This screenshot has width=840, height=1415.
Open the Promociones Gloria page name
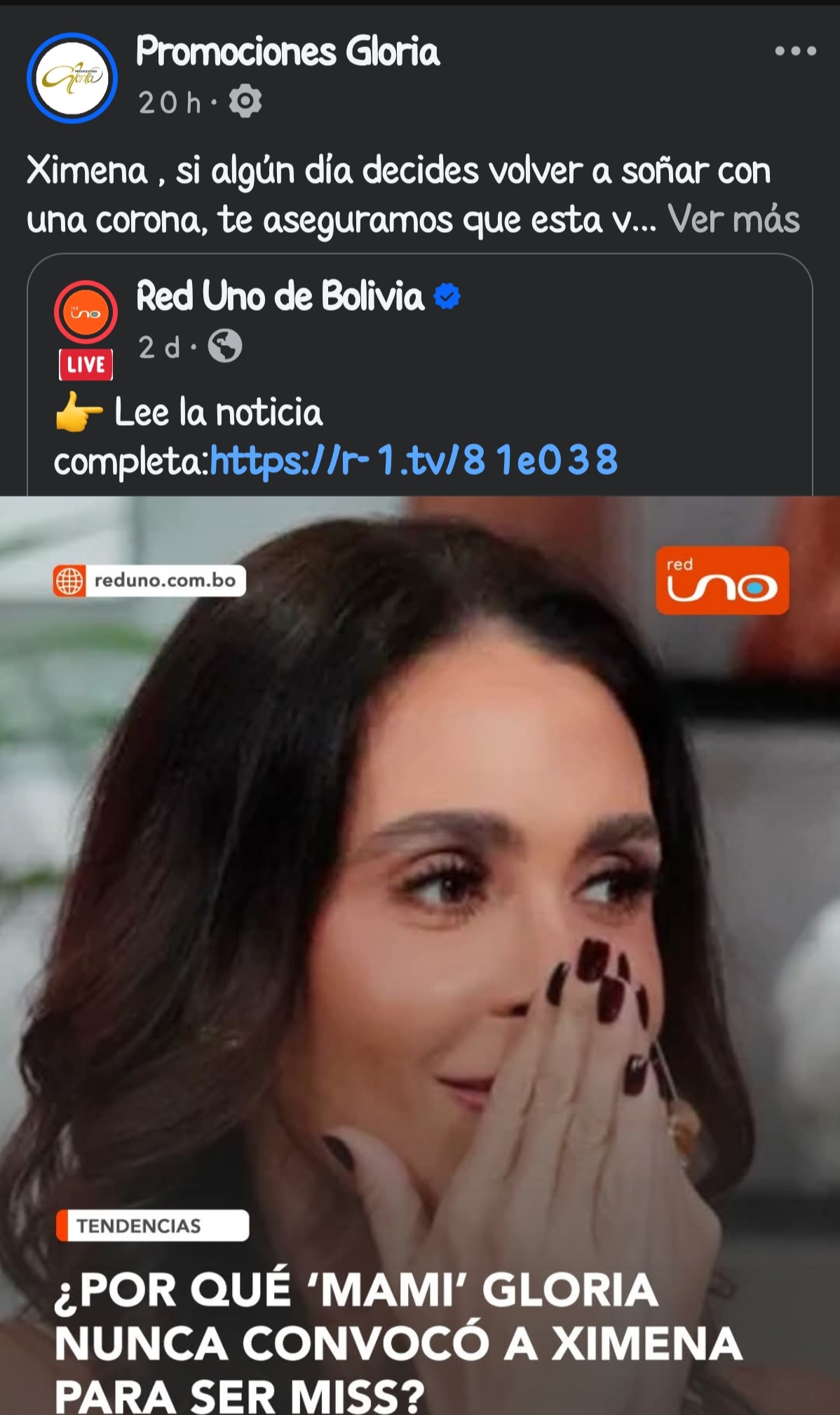287,52
